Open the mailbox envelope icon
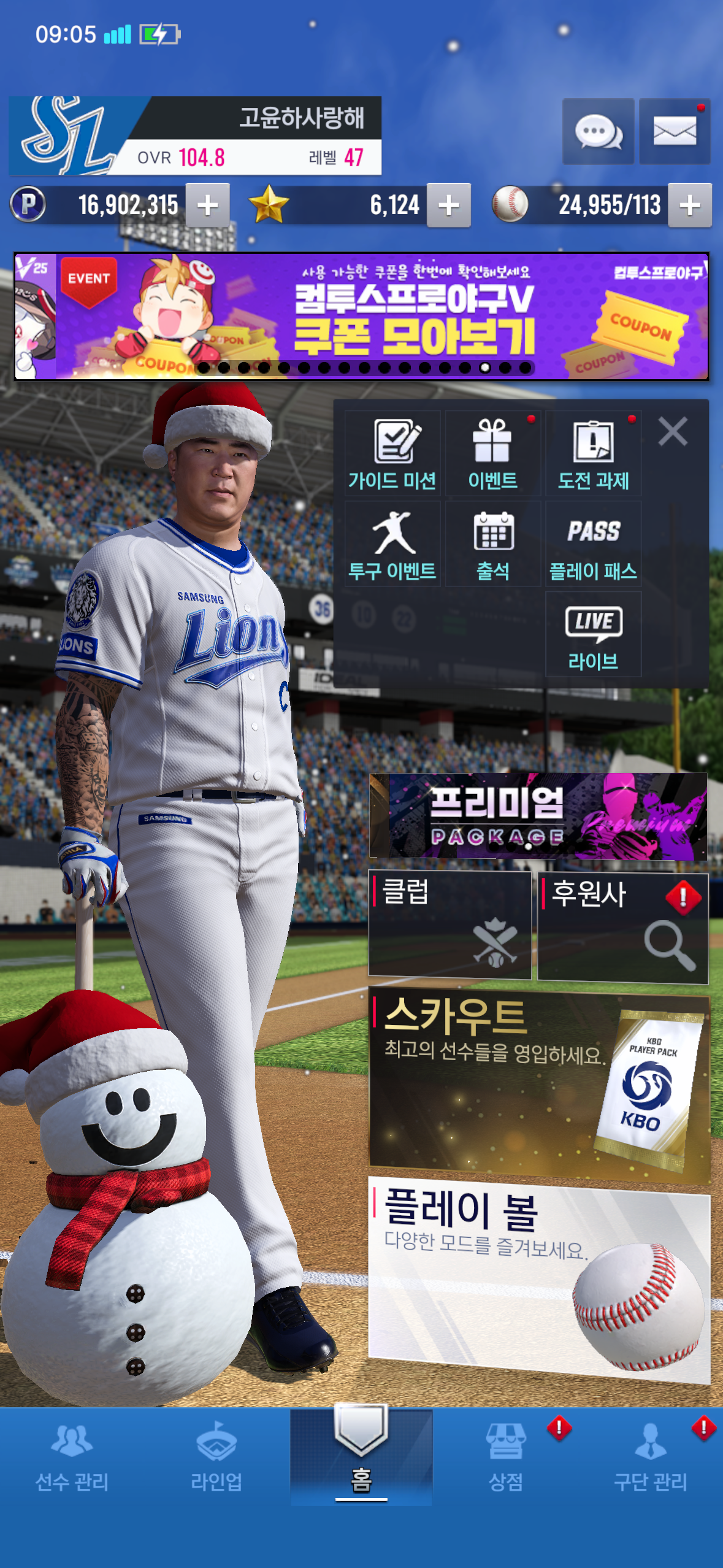 675,131
